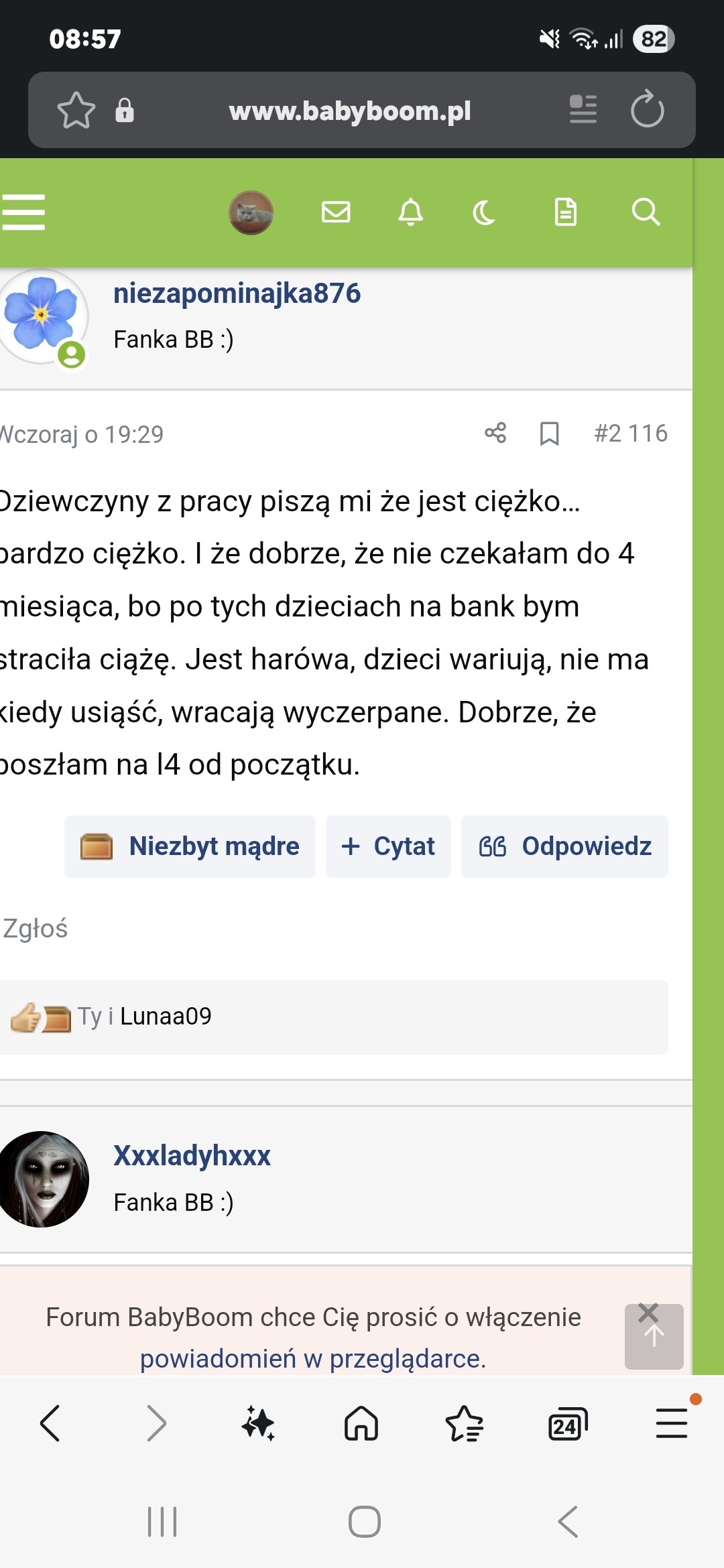This screenshot has height=1568, width=724.
Task: Report the post via Zgłoś
Action: (35, 929)
